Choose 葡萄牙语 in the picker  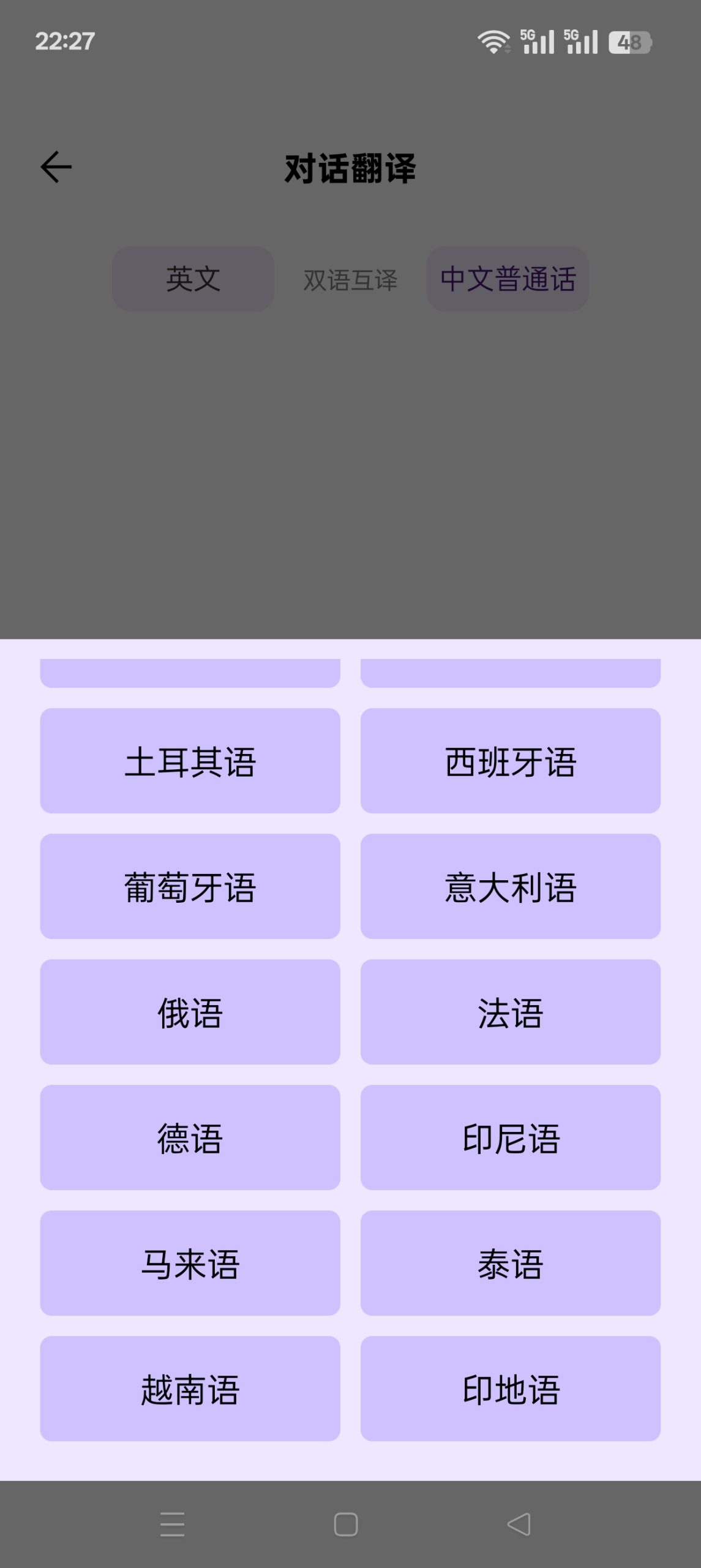(190, 886)
